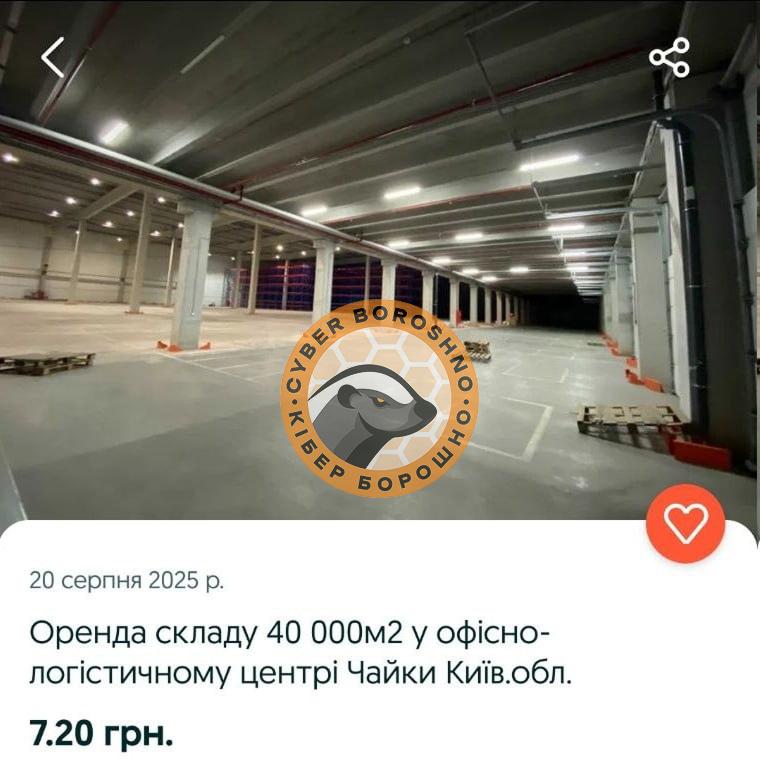
Task: Add the listing to favorites with the heart
Action: click(686, 523)
